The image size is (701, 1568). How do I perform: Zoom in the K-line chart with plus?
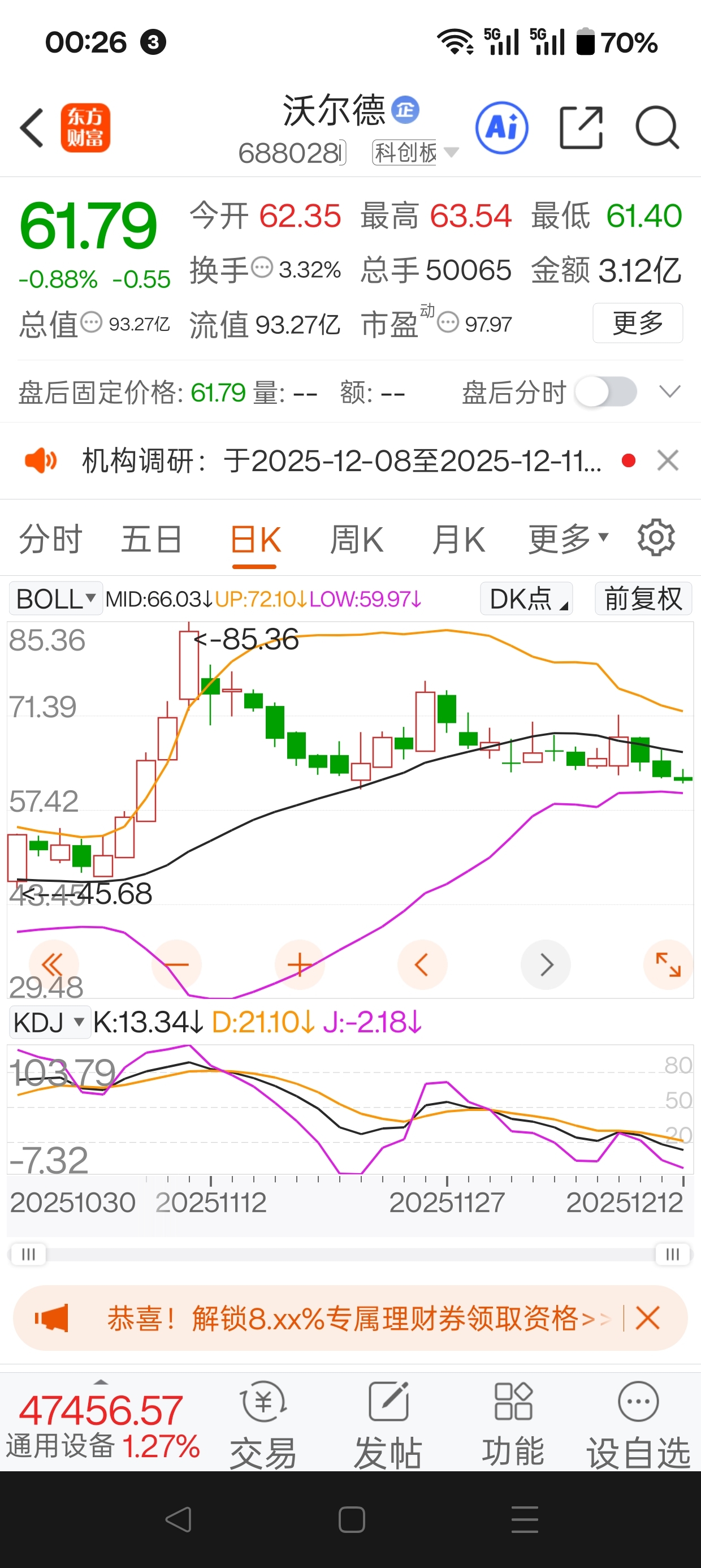click(x=300, y=965)
